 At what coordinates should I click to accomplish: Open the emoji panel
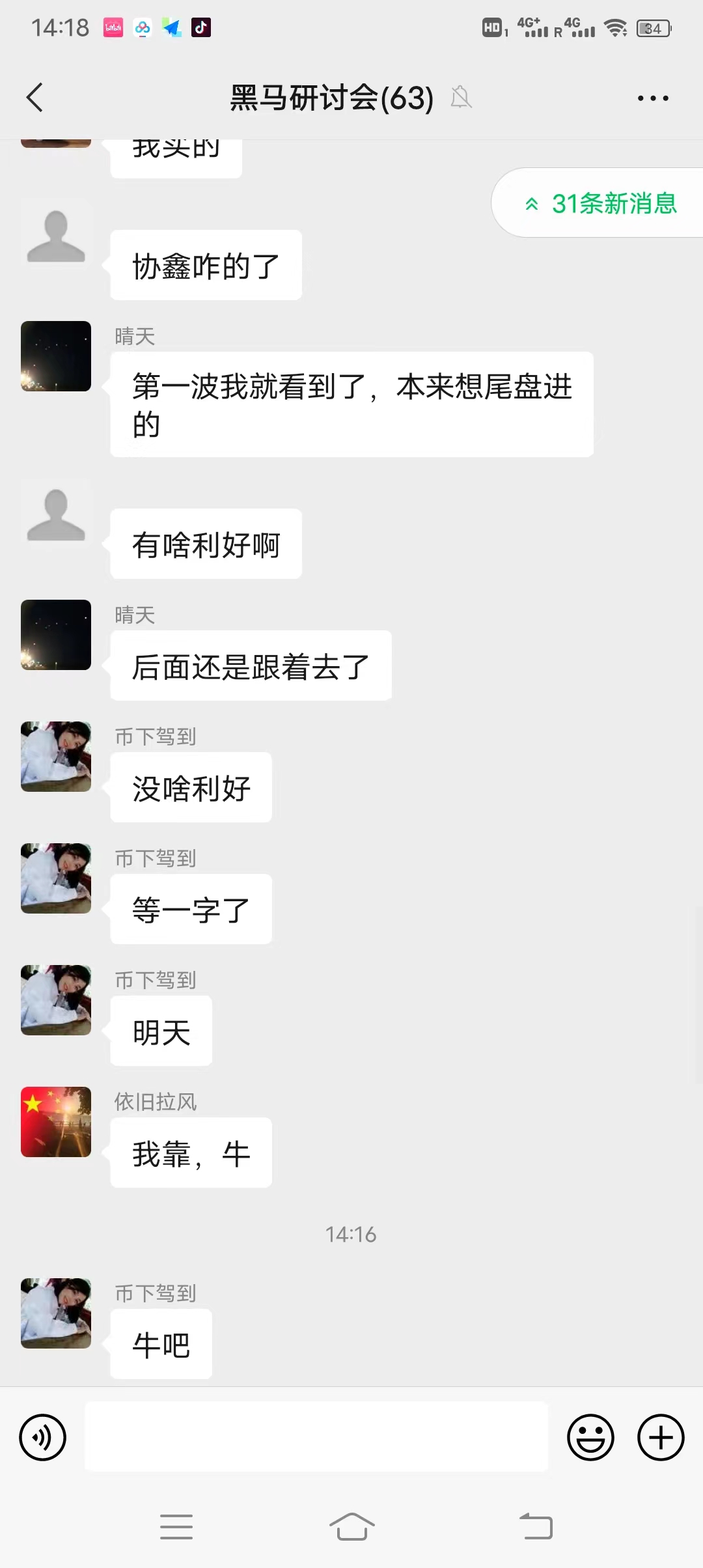click(x=590, y=1436)
